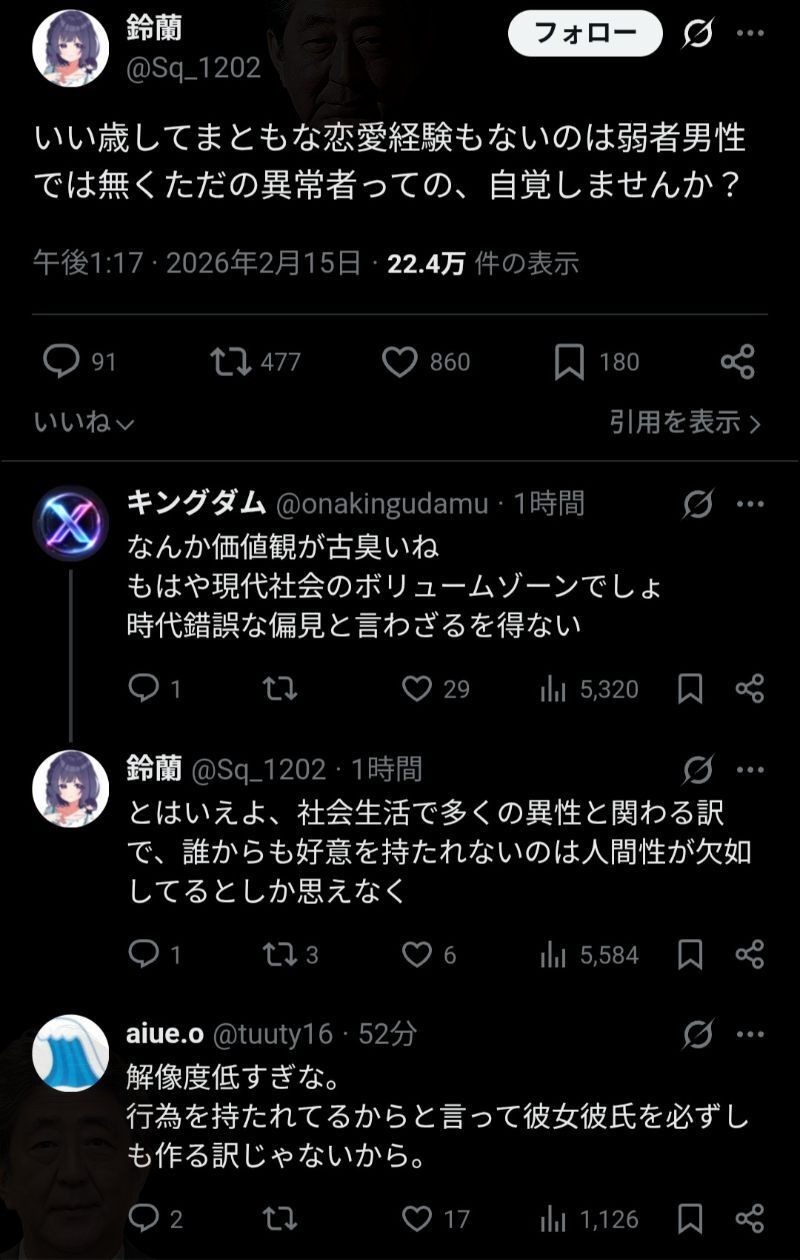800x1260 pixels.
Task: Follow 鈴蘭 with the フォロー button
Action: pyautogui.click(x=585, y=34)
